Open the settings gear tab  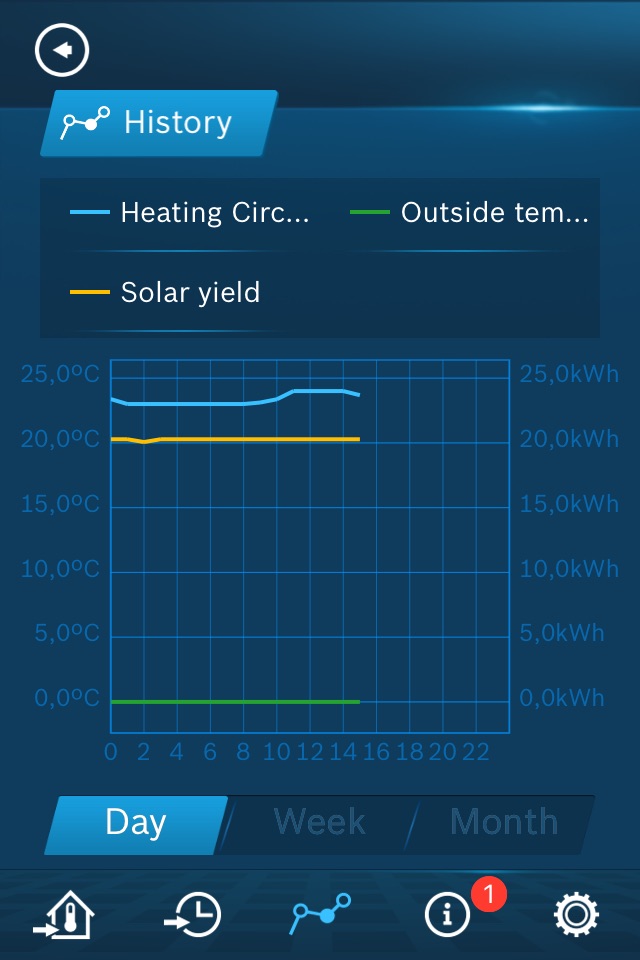pos(576,914)
